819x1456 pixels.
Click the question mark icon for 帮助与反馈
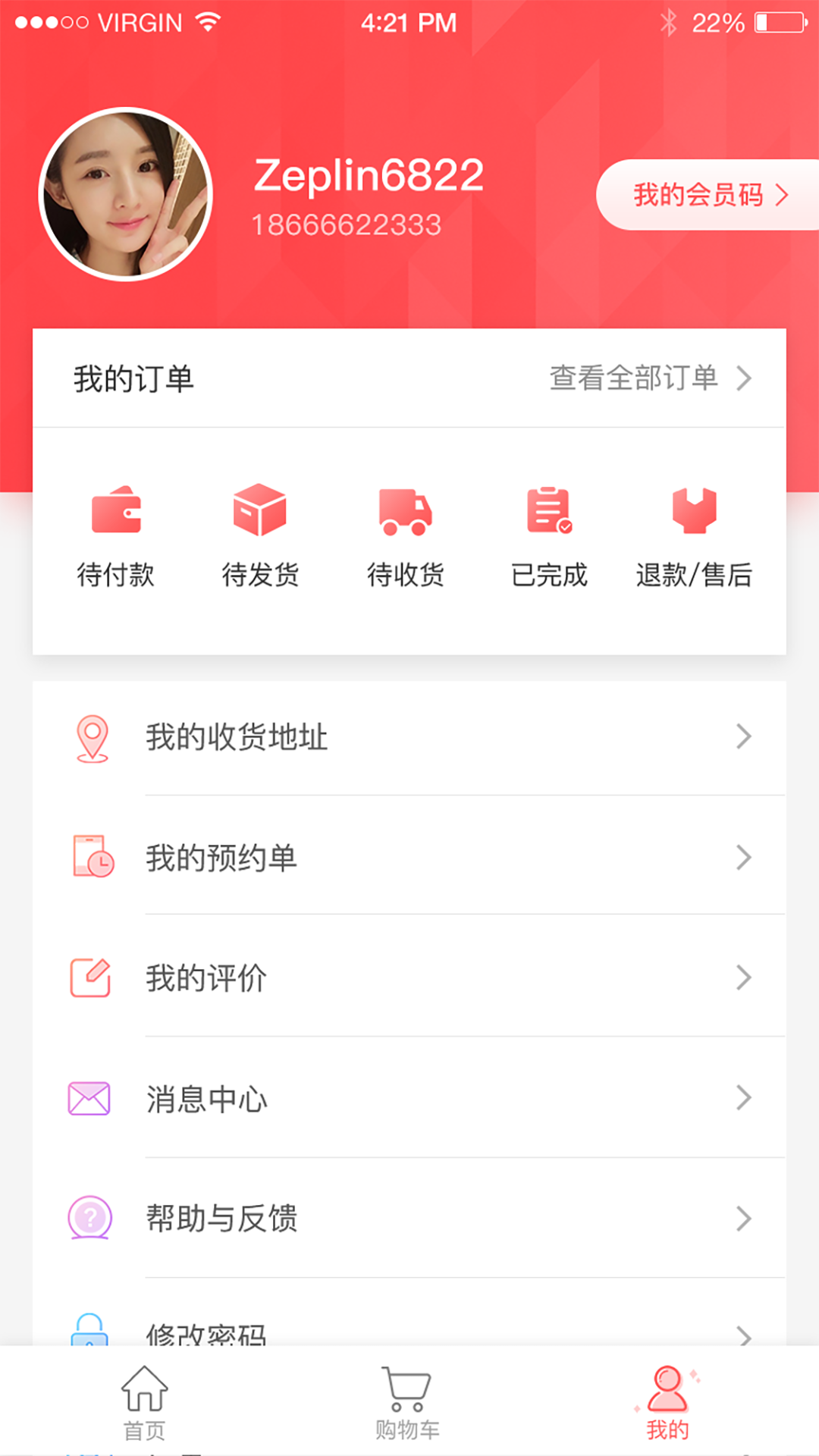coord(89,1217)
